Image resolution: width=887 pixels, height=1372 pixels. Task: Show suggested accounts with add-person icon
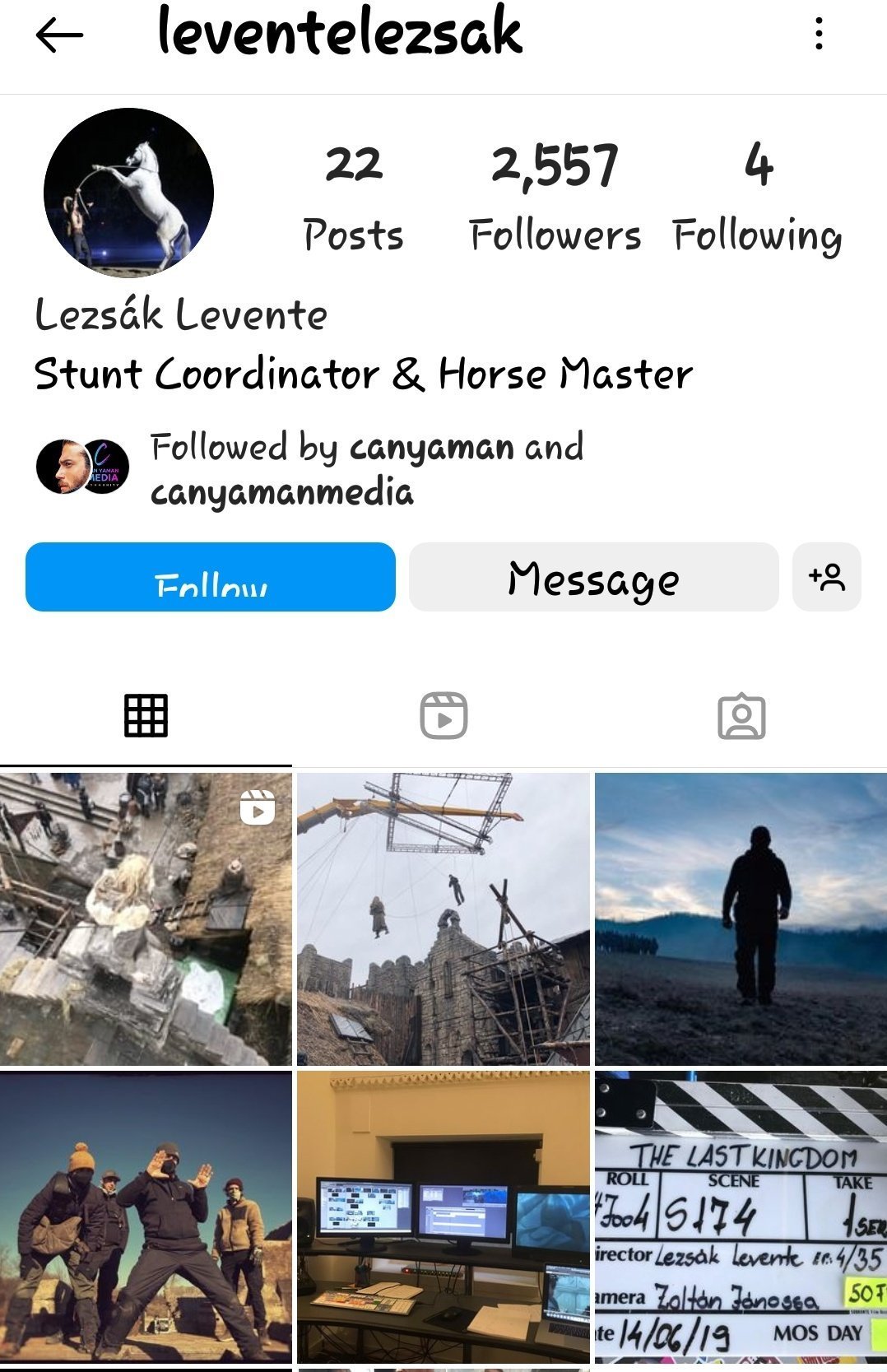(x=826, y=577)
